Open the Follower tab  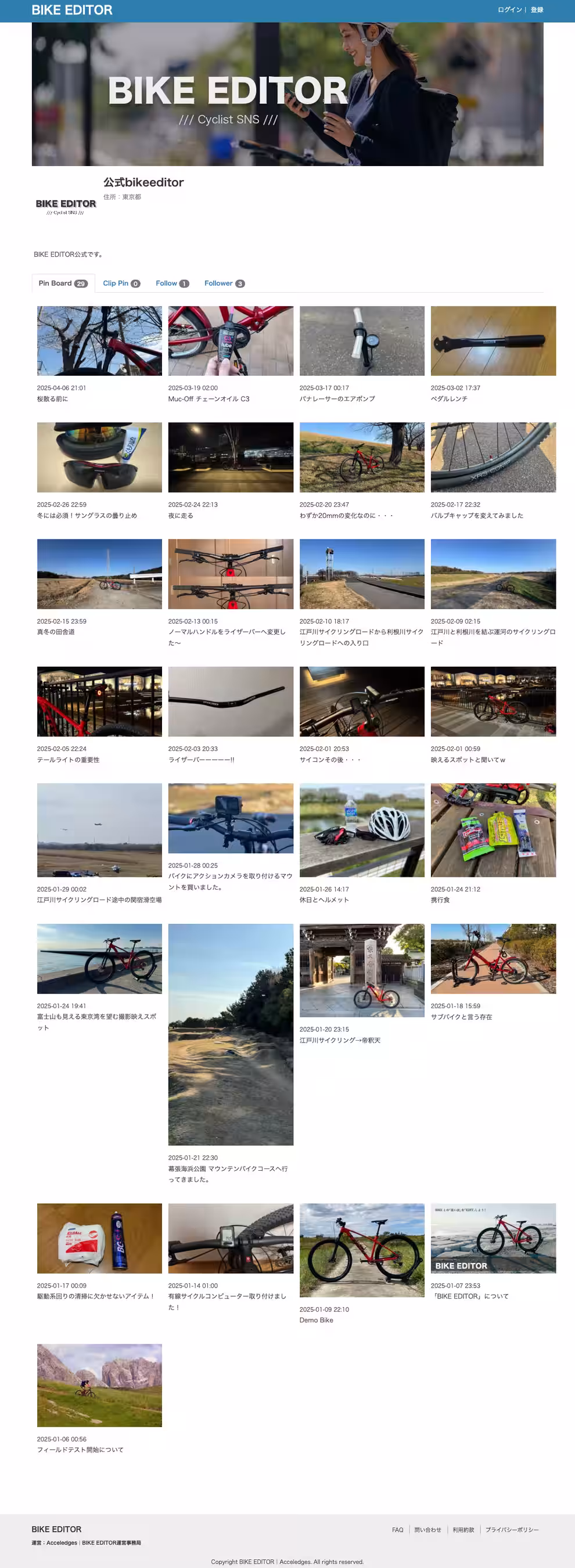coord(224,283)
